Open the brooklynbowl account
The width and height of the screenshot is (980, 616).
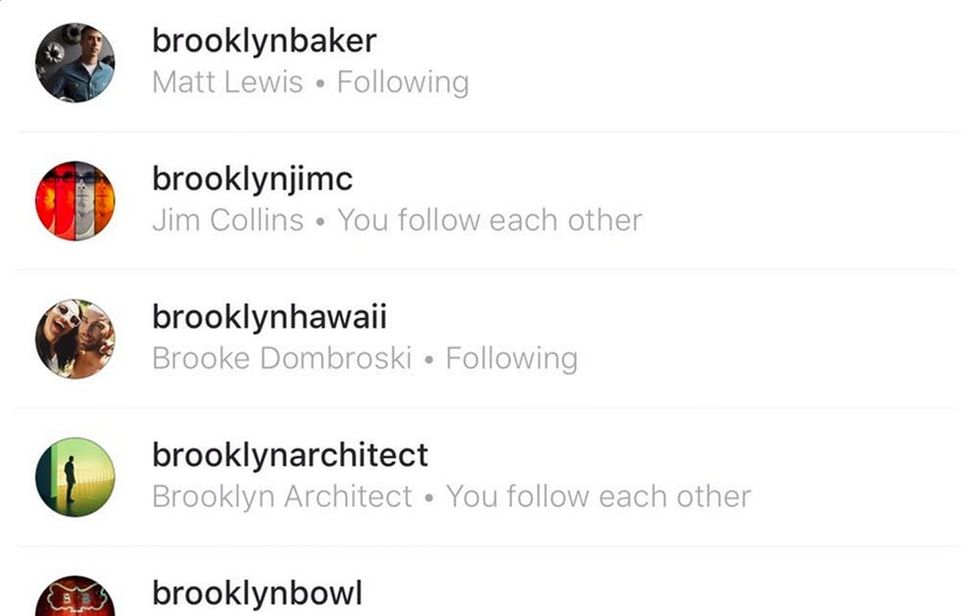[257, 594]
